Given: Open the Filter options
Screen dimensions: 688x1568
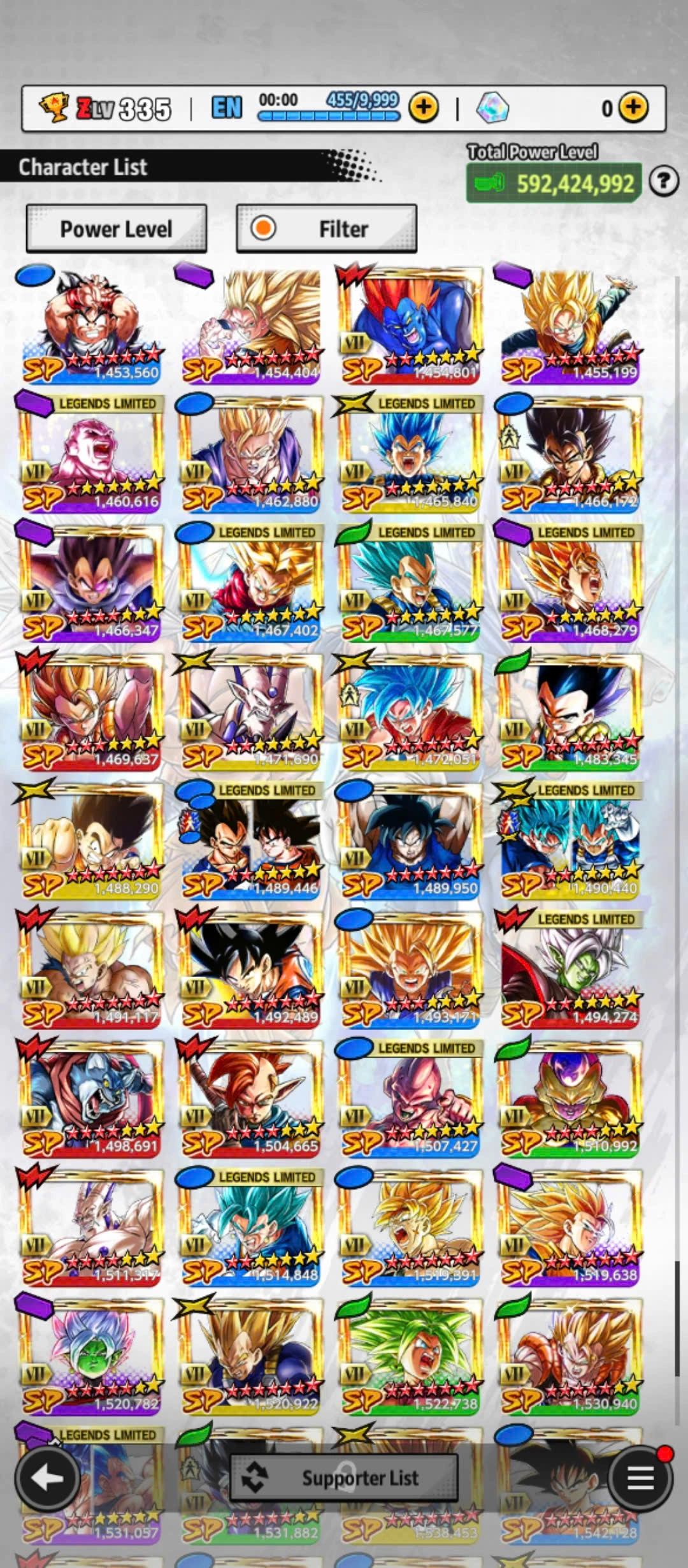Looking at the screenshot, I should [x=326, y=228].
